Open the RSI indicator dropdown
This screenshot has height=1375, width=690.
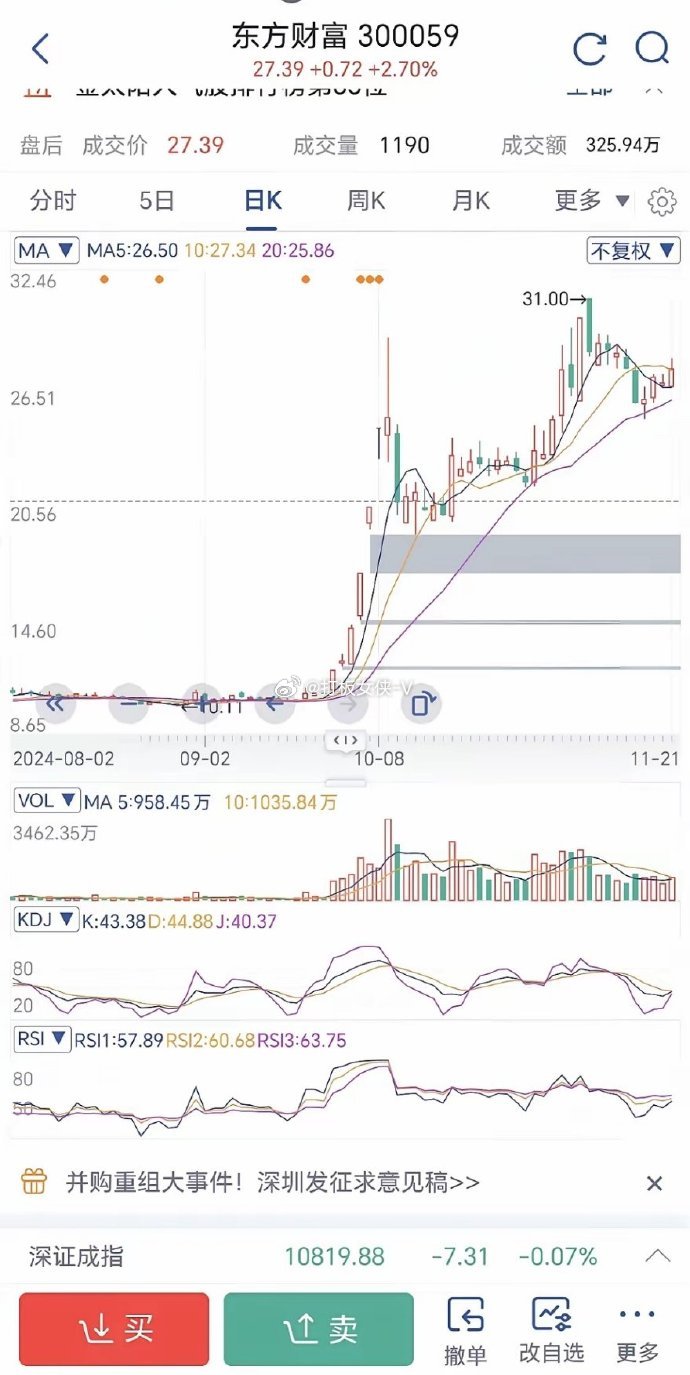42,1039
